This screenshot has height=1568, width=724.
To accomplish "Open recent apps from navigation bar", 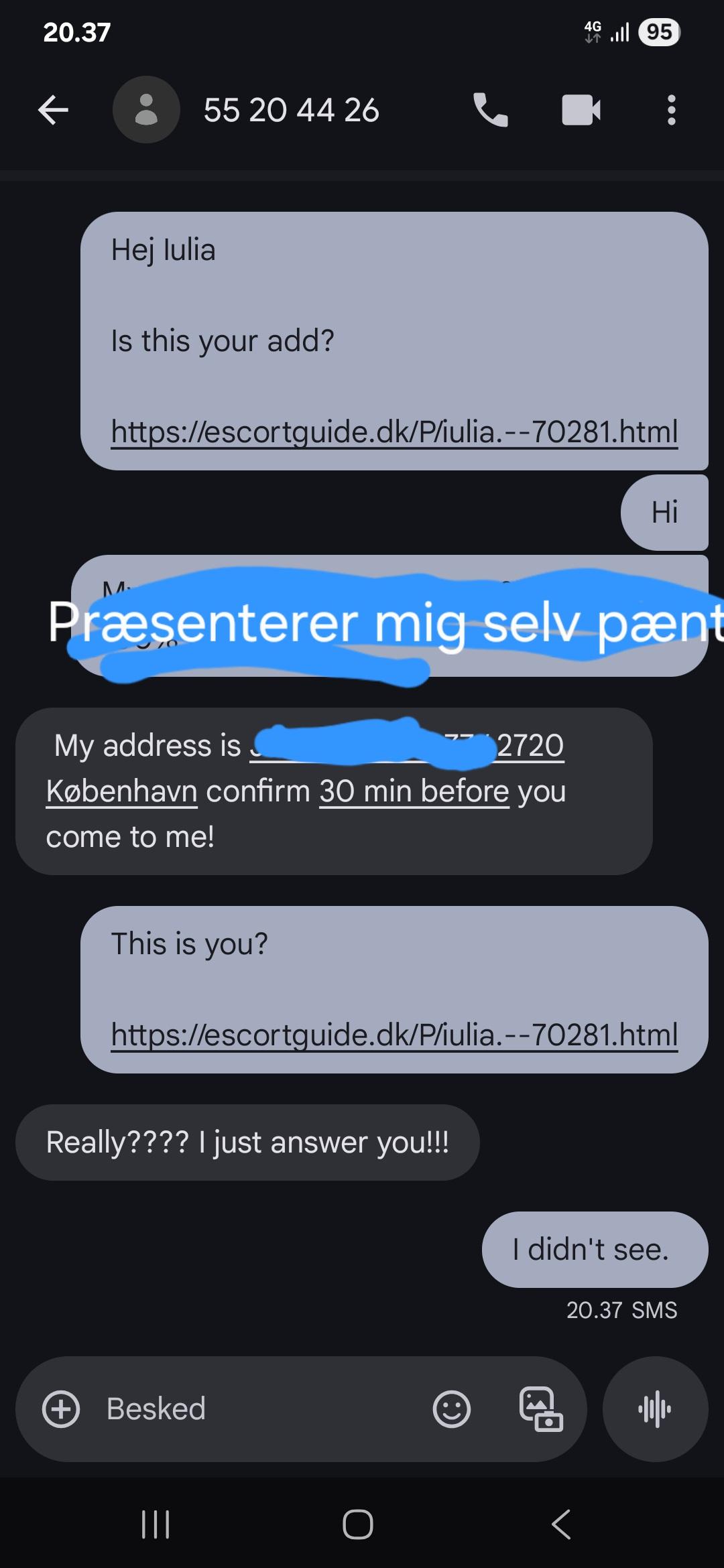I will [156, 1524].
